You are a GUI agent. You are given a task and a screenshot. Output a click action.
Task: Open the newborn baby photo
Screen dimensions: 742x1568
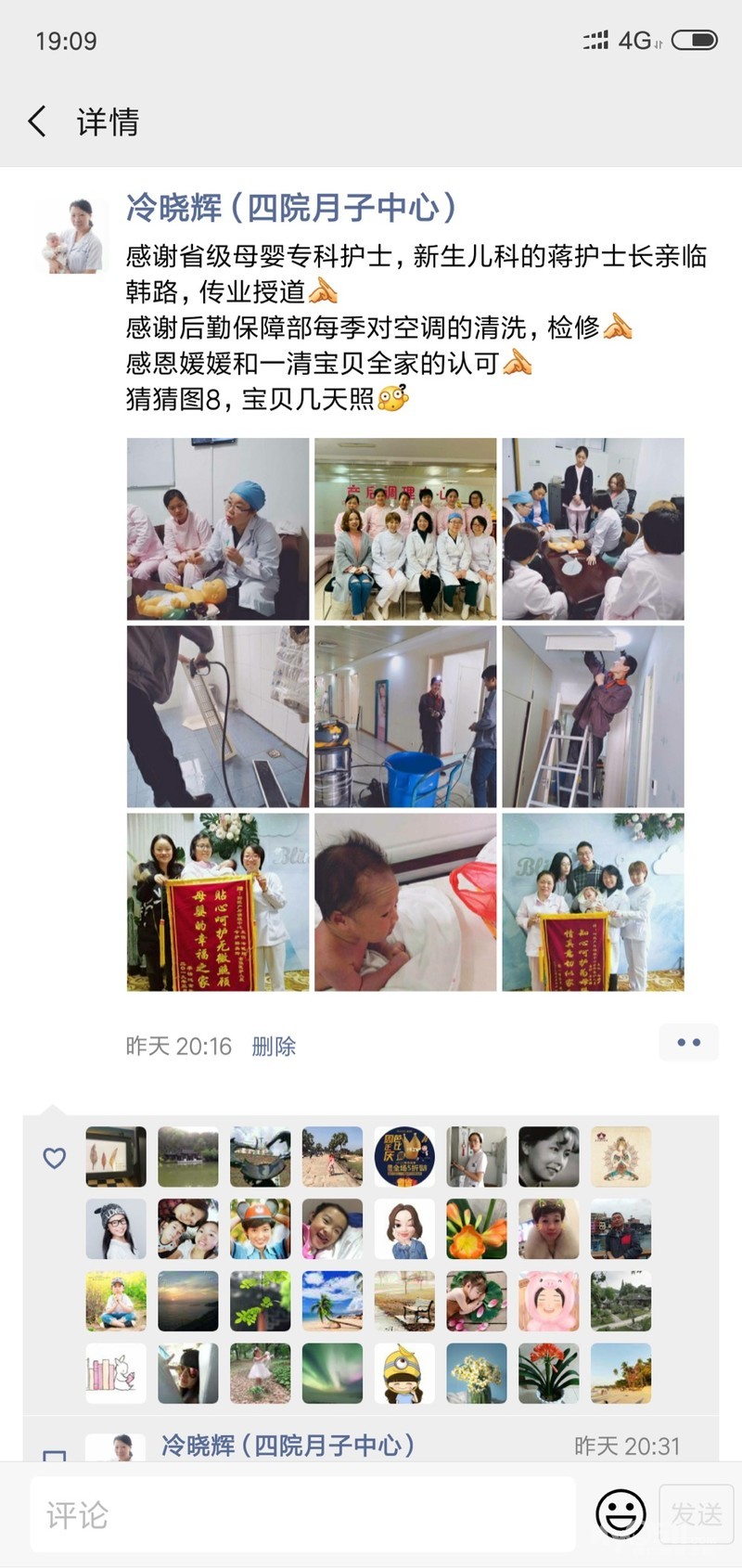(x=405, y=903)
